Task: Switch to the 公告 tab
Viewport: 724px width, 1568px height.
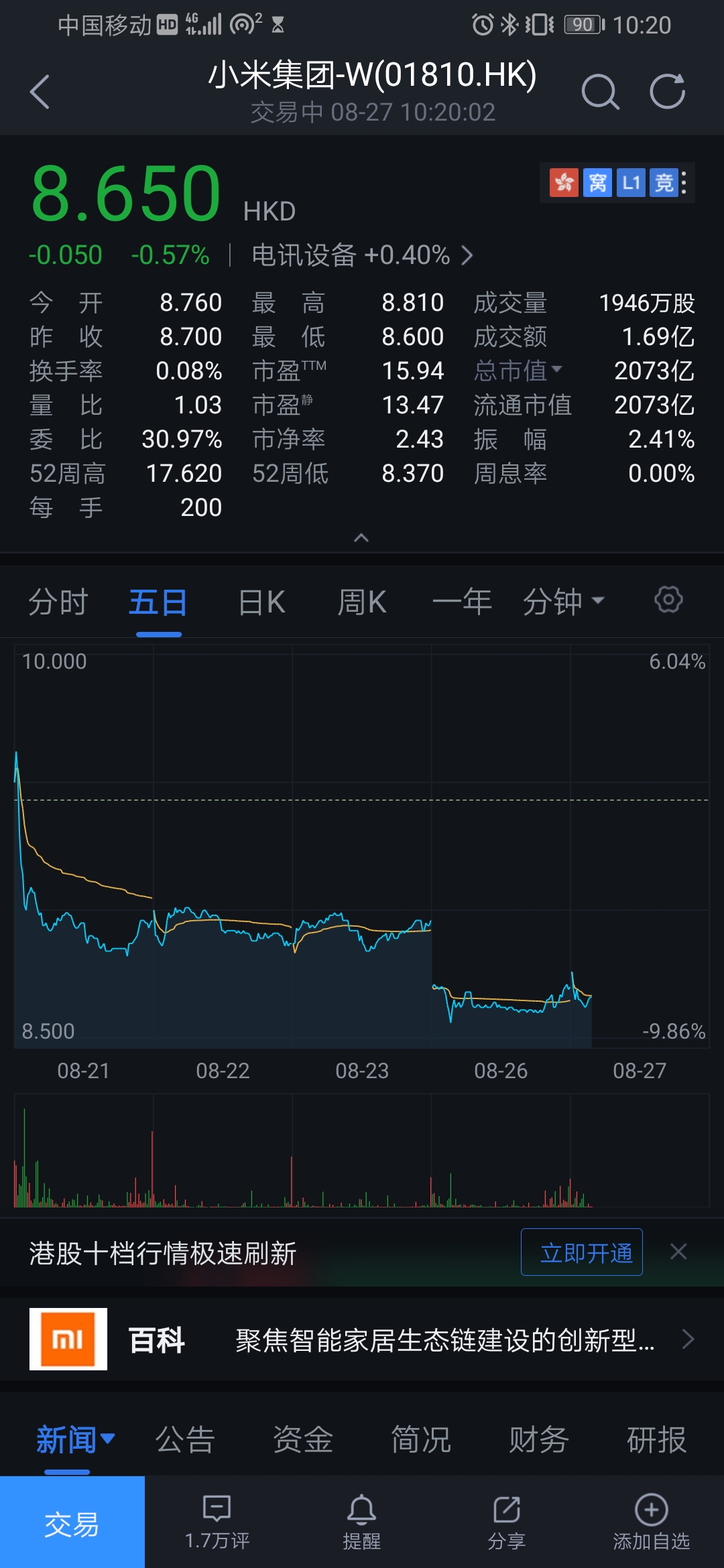Action: point(185,1439)
